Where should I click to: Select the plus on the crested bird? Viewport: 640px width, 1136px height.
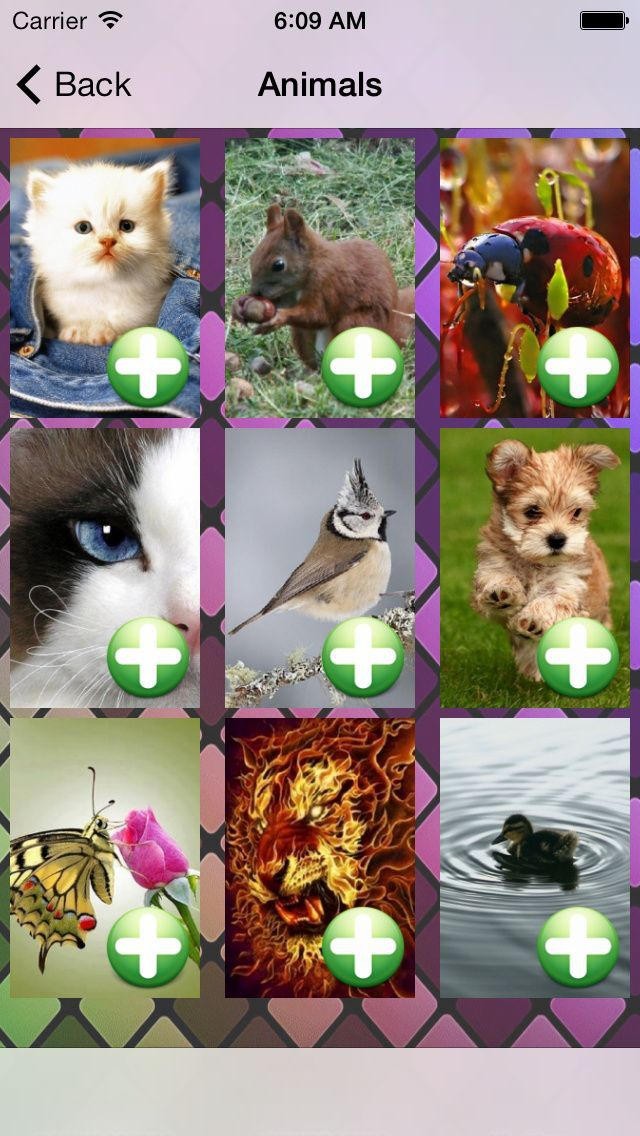[362, 656]
